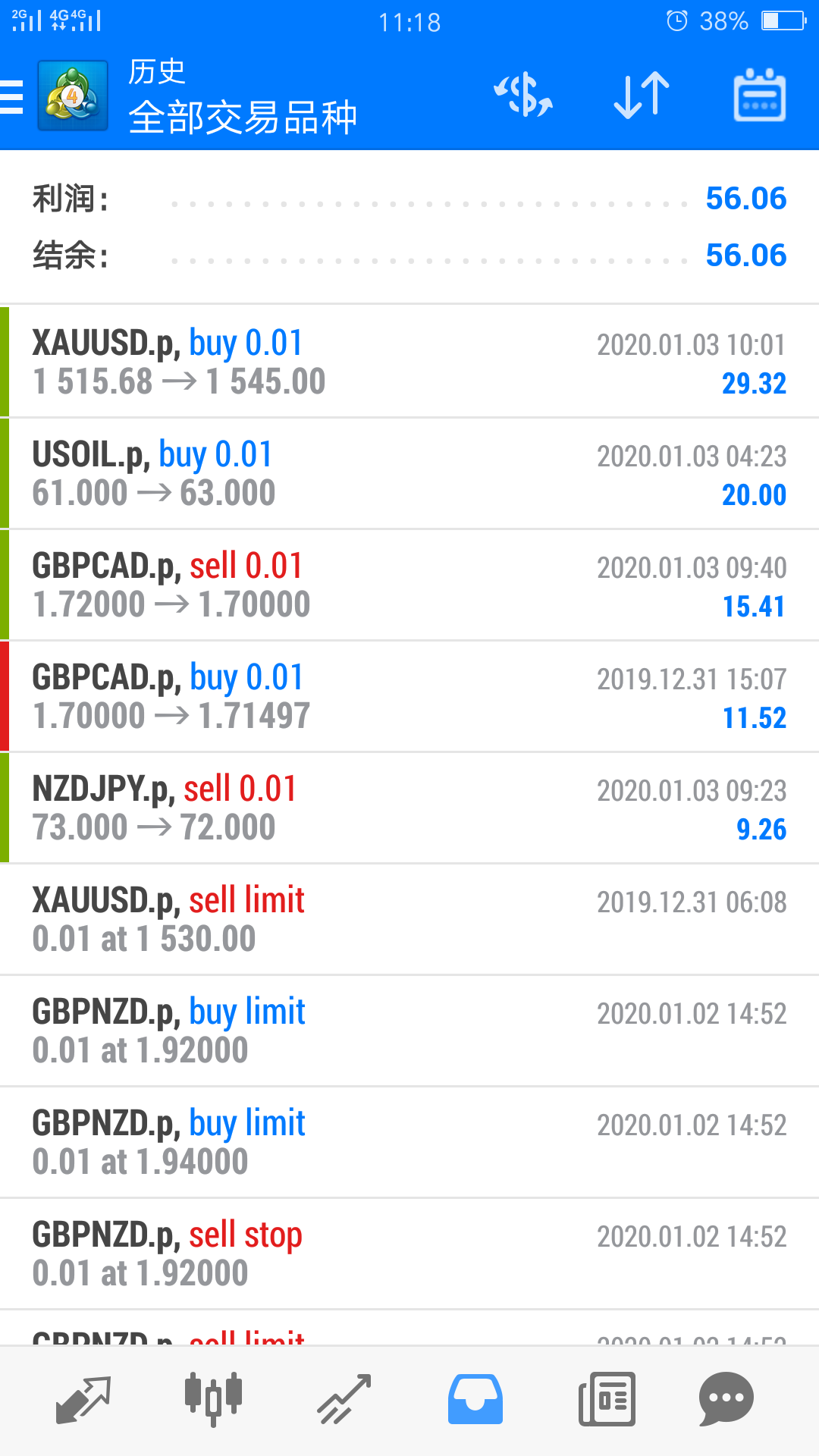This screenshot has width=819, height=1456.
Task: Open GBPNZD.p buy limit at 1.94000
Action: tap(409, 1142)
